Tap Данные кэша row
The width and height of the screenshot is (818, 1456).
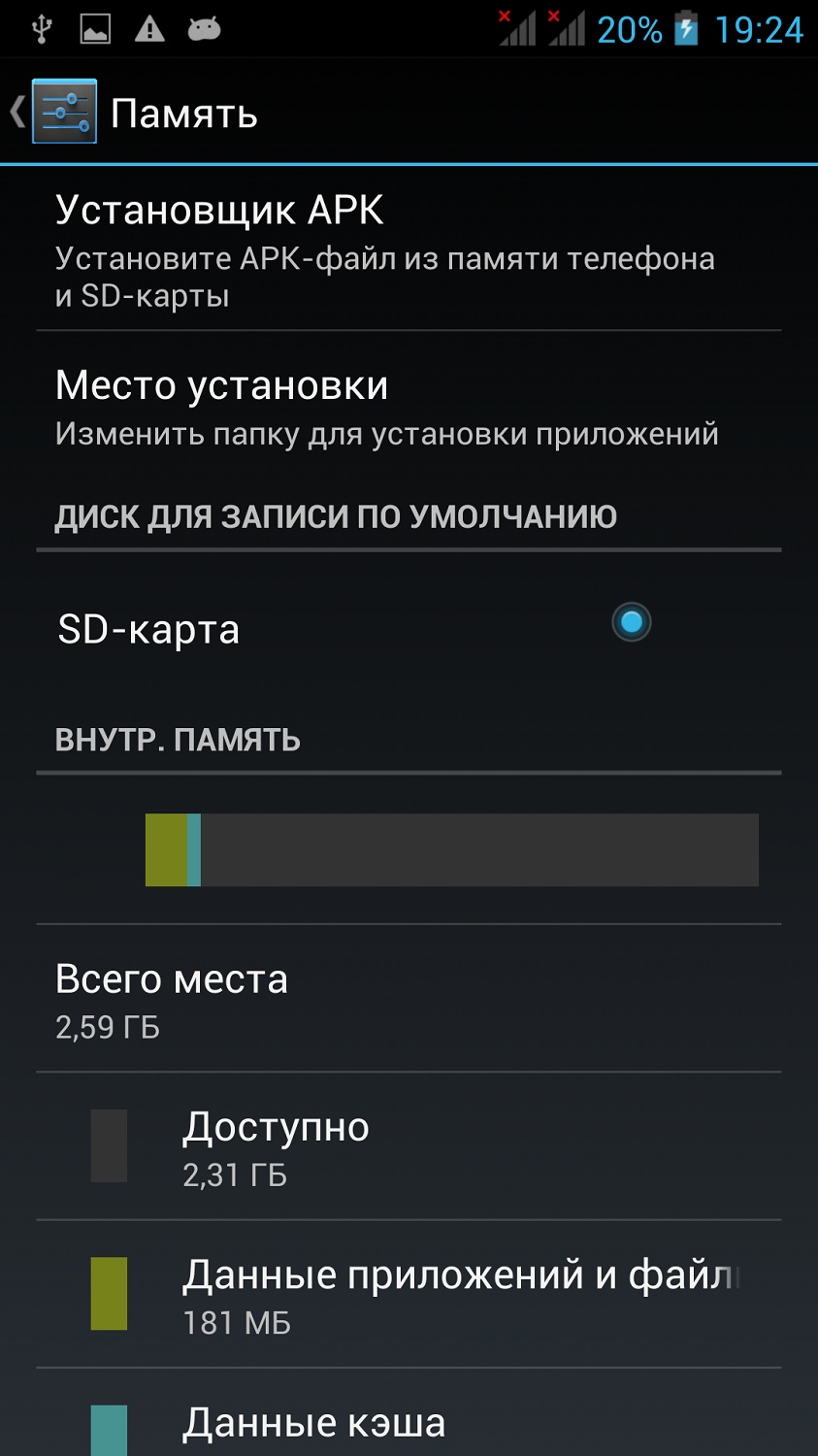click(x=408, y=1423)
